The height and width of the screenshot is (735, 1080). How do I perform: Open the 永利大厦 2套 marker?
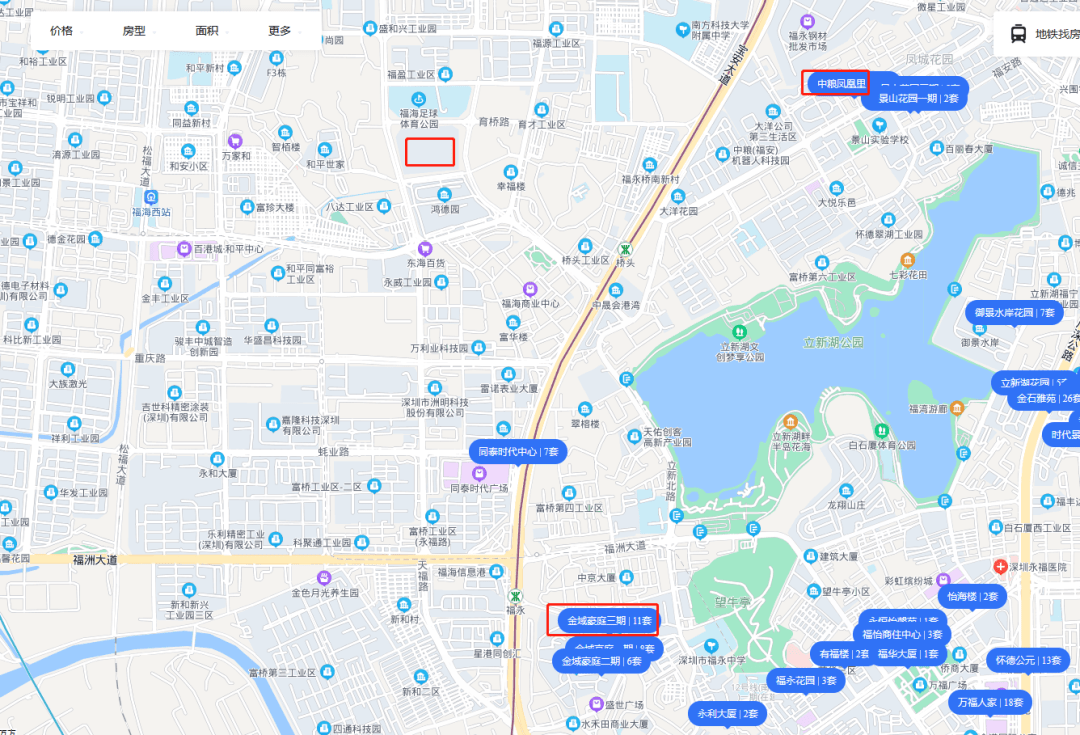(x=728, y=714)
